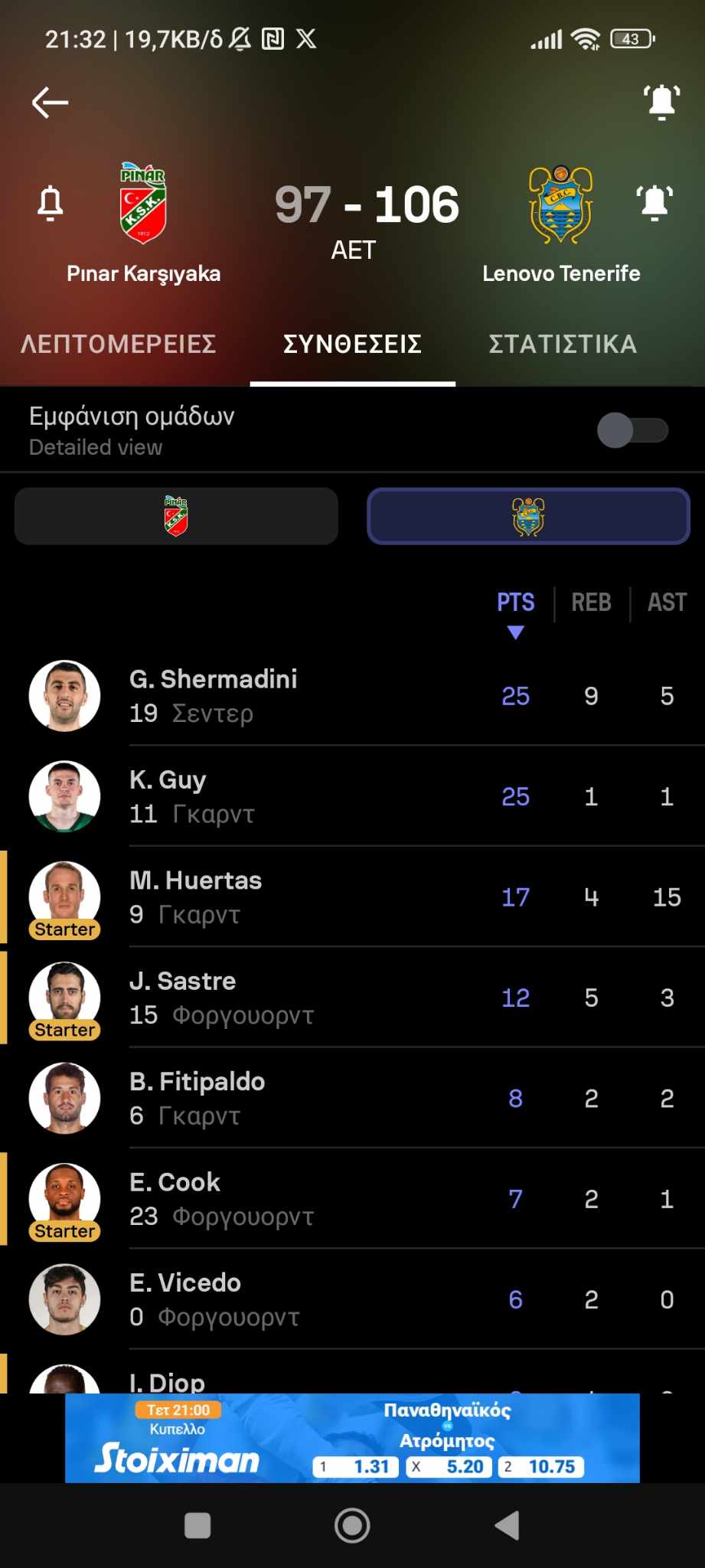Image resolution: width=705 pixels, height=1568 pixels.
Task: Tap the system home button
Action: [x=352, y=1525]
